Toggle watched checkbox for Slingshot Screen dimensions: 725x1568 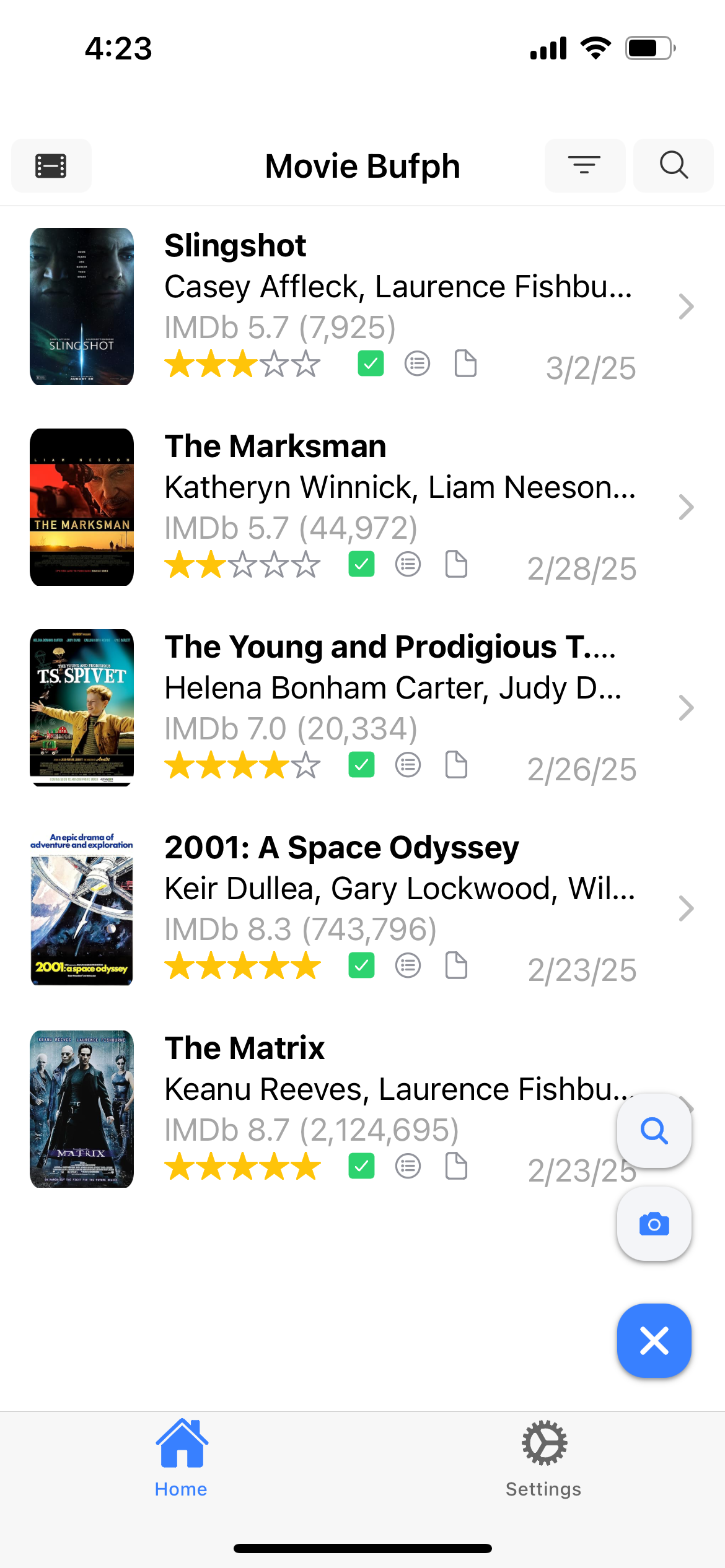(371, 364)
